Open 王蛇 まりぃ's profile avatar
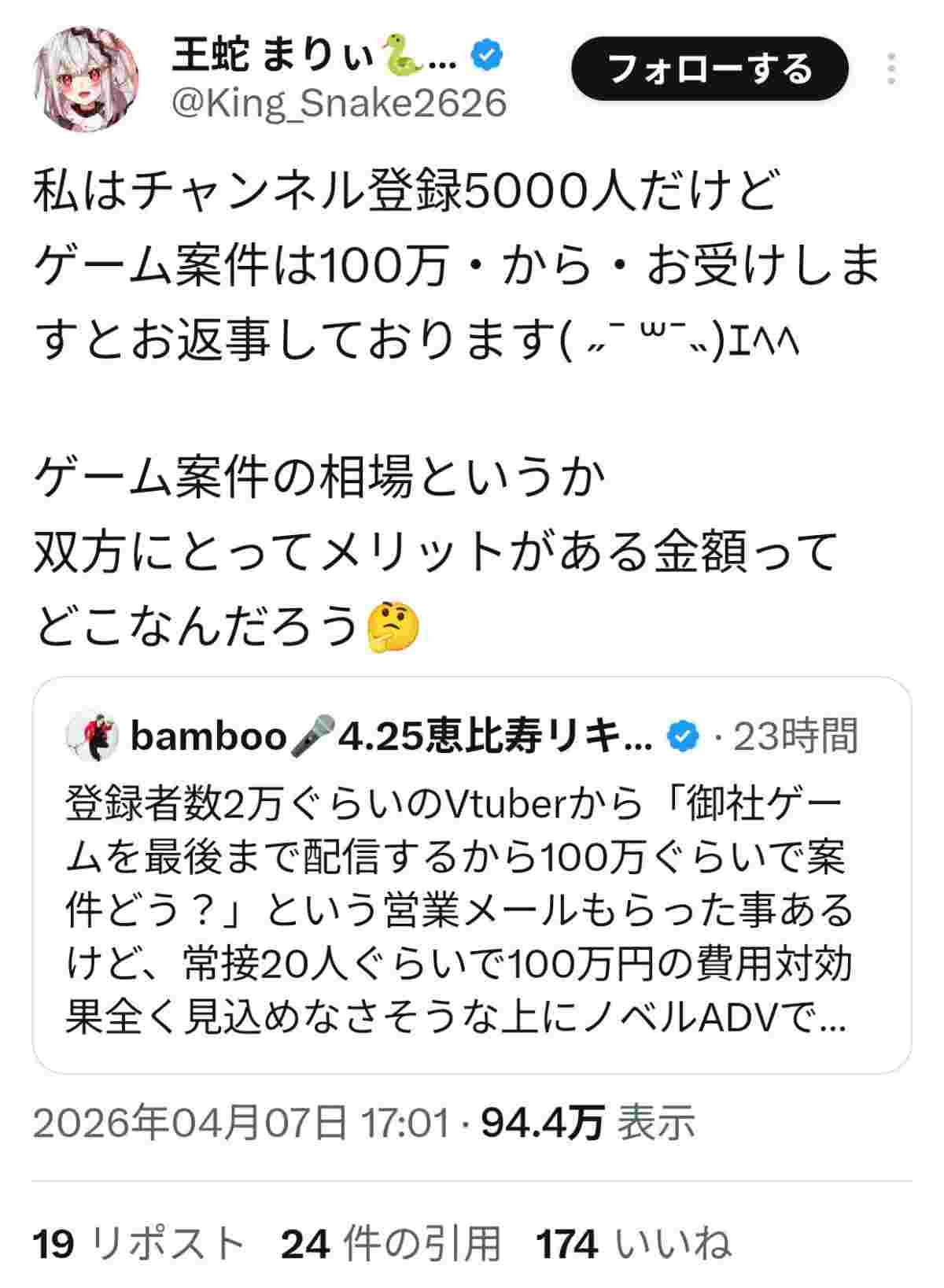944x1288 pixels. click(x=87, y=79)
